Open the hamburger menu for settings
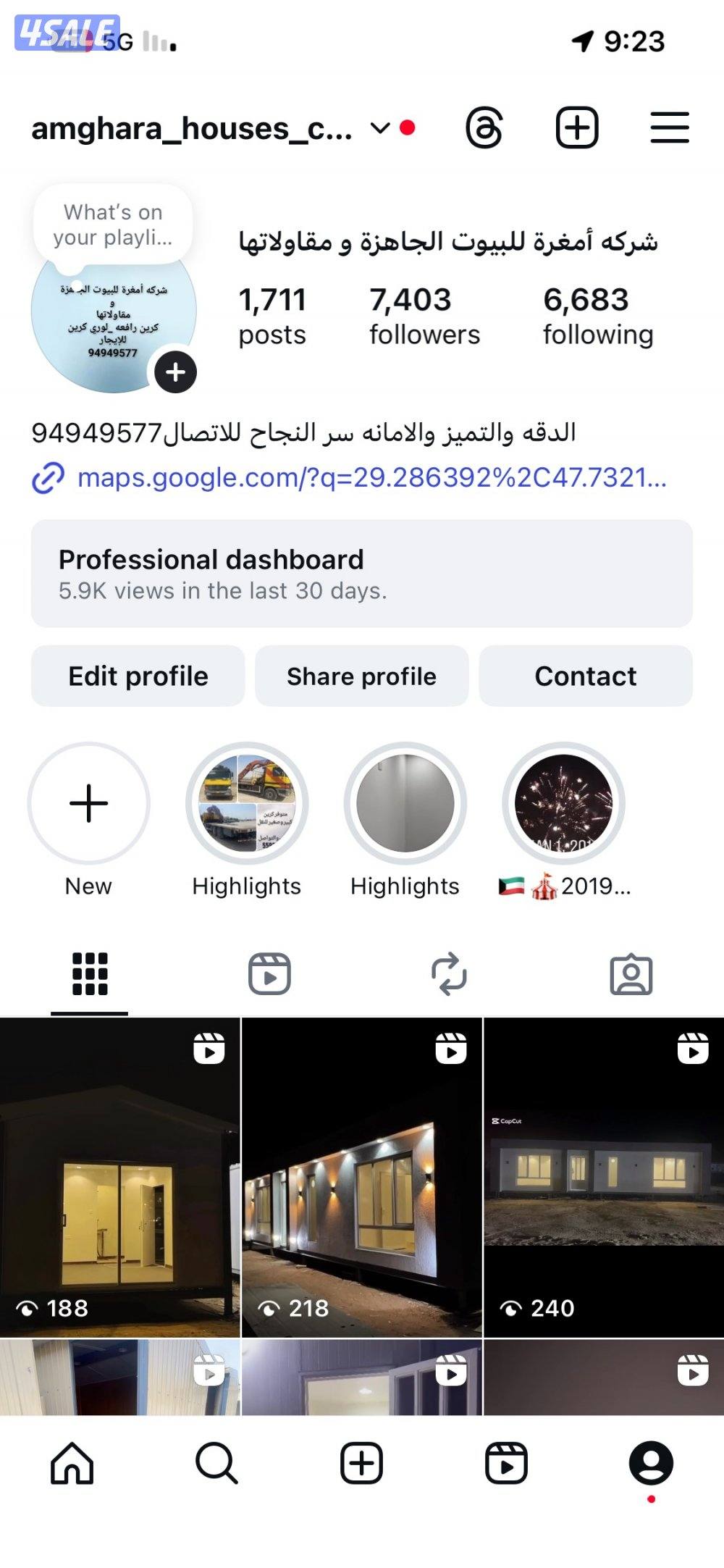724x1568 pixels. (668, 127)
